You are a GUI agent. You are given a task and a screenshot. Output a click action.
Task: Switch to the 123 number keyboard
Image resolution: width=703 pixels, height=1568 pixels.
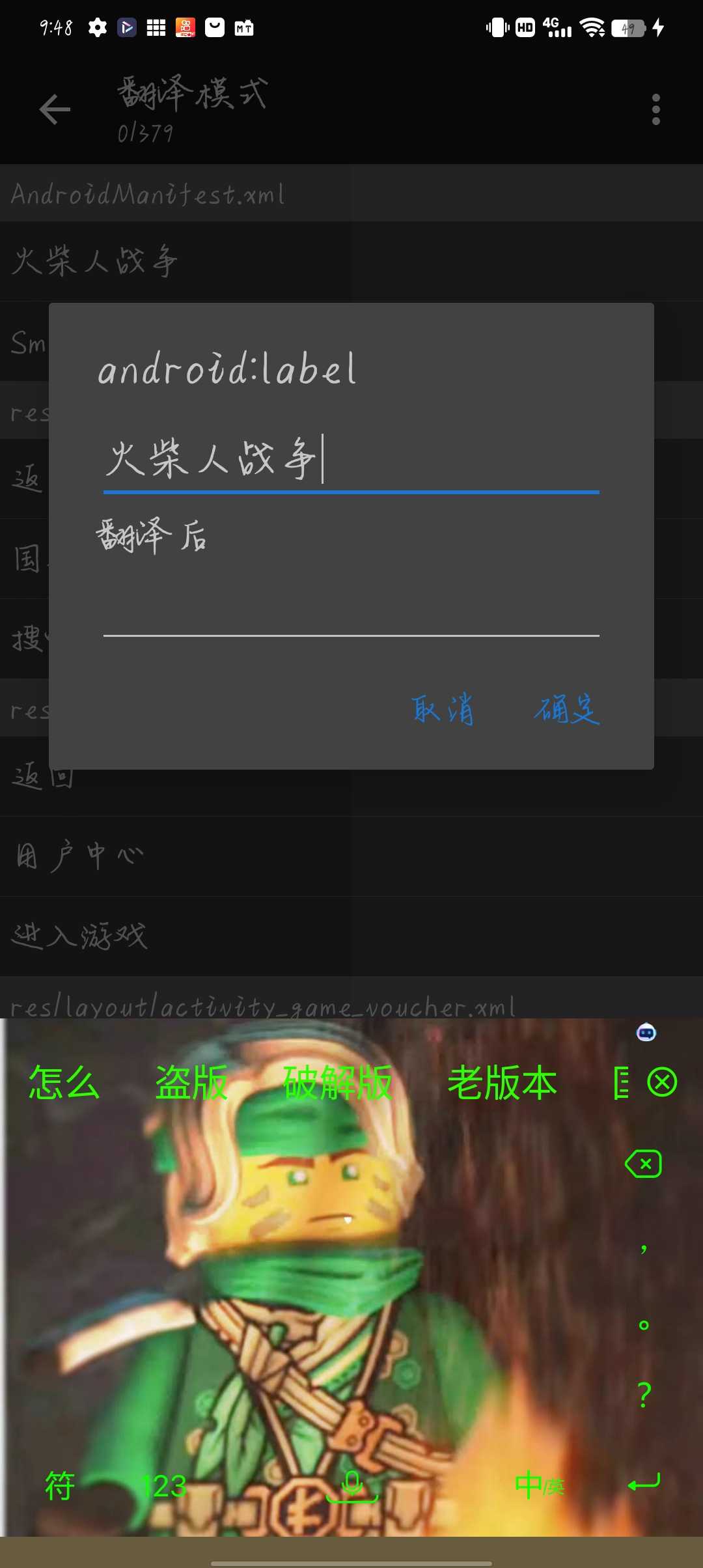(x=164, y=1486)
